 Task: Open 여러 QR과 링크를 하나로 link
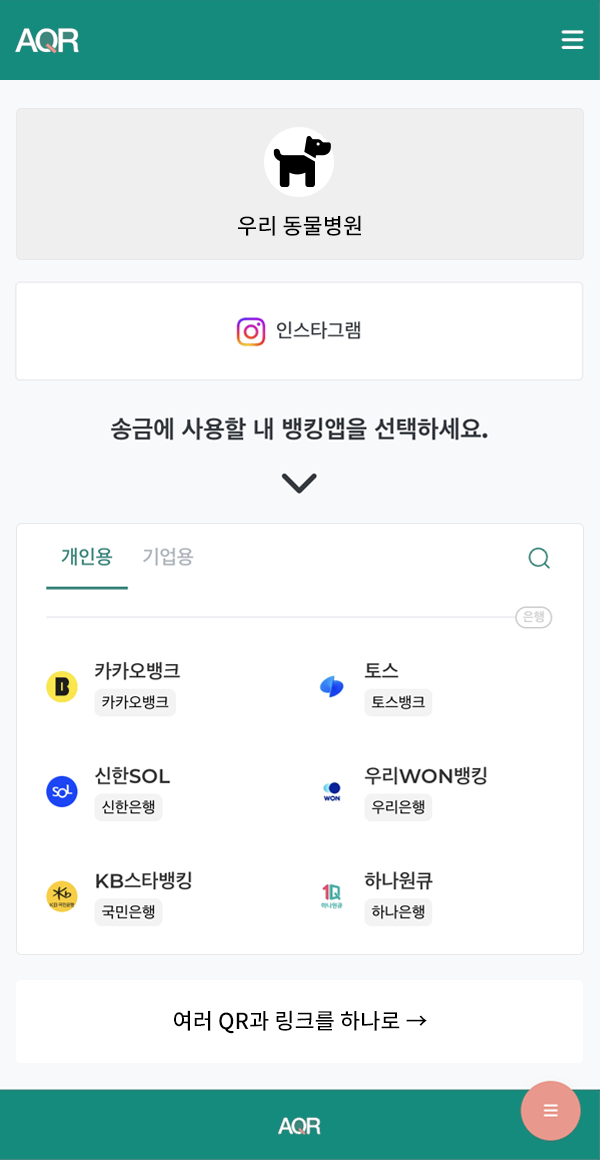point(299,1021)
